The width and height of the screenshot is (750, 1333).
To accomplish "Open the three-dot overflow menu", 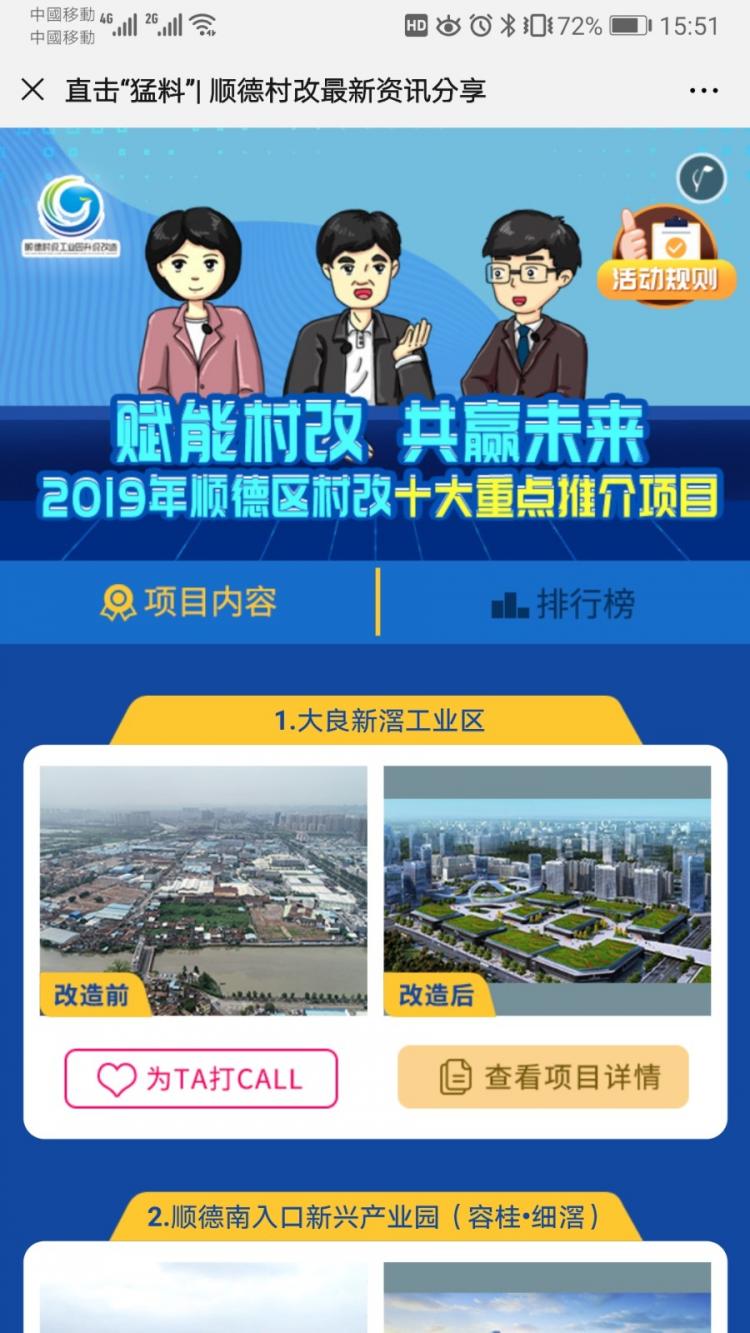I will [704, 90].
